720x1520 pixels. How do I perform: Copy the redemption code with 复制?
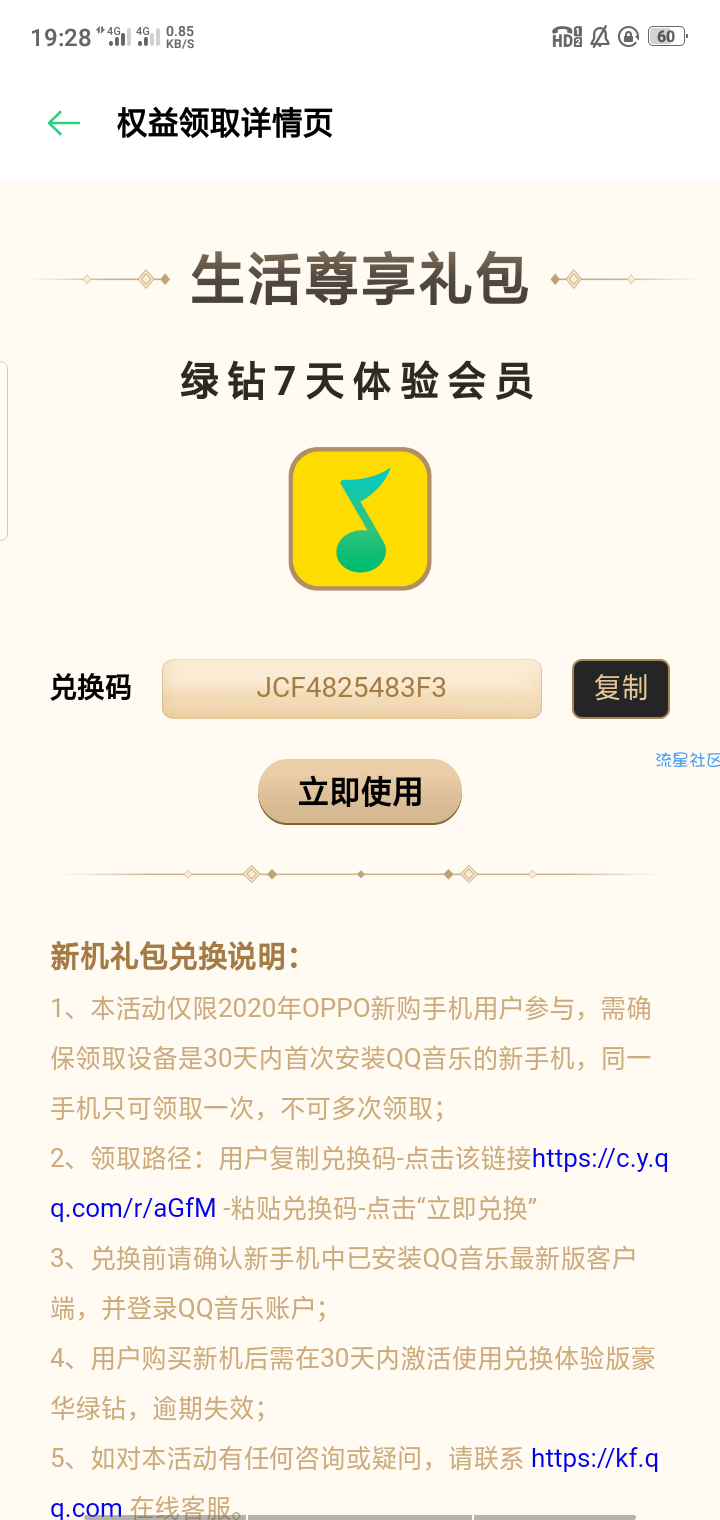coord(621,689)
